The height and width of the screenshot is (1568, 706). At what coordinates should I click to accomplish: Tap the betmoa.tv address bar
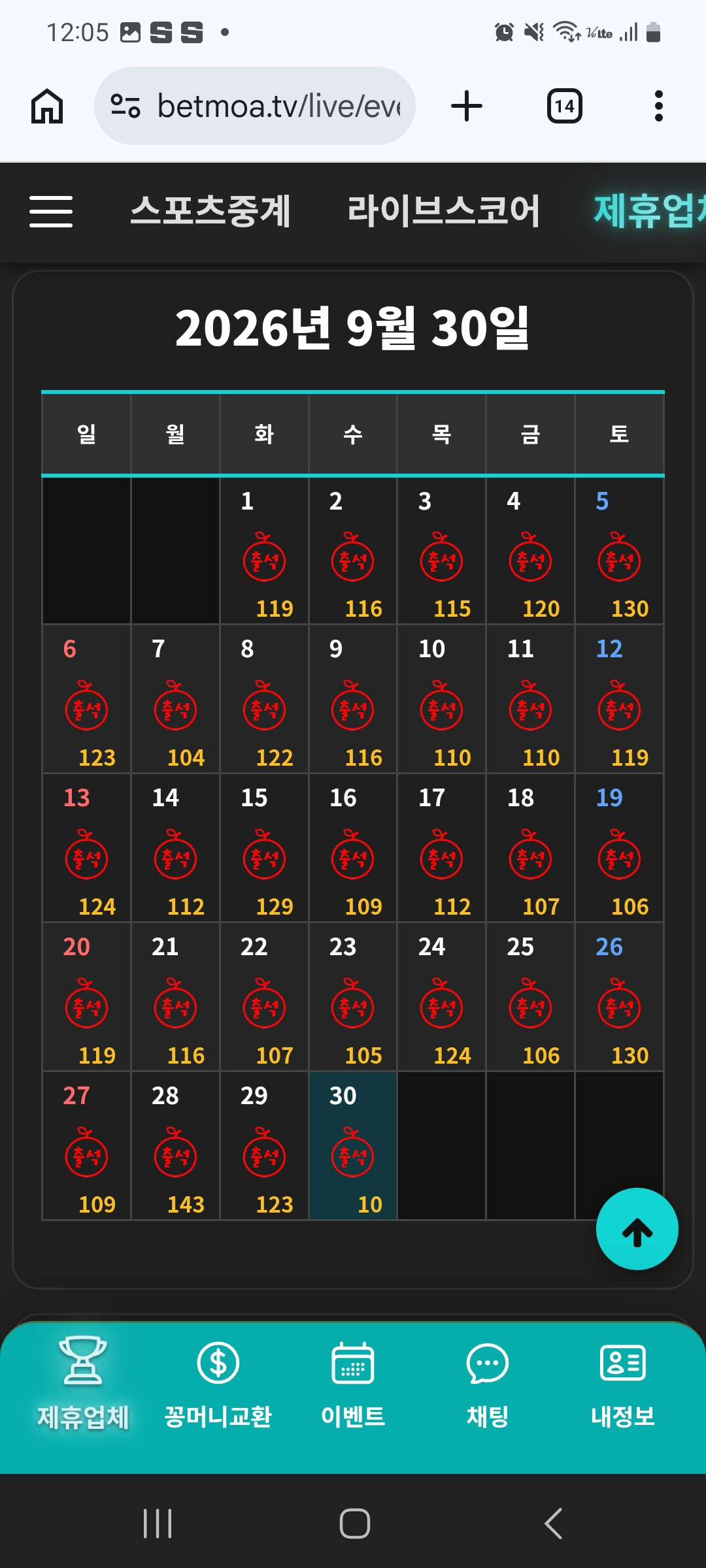[x=255, y=106]
